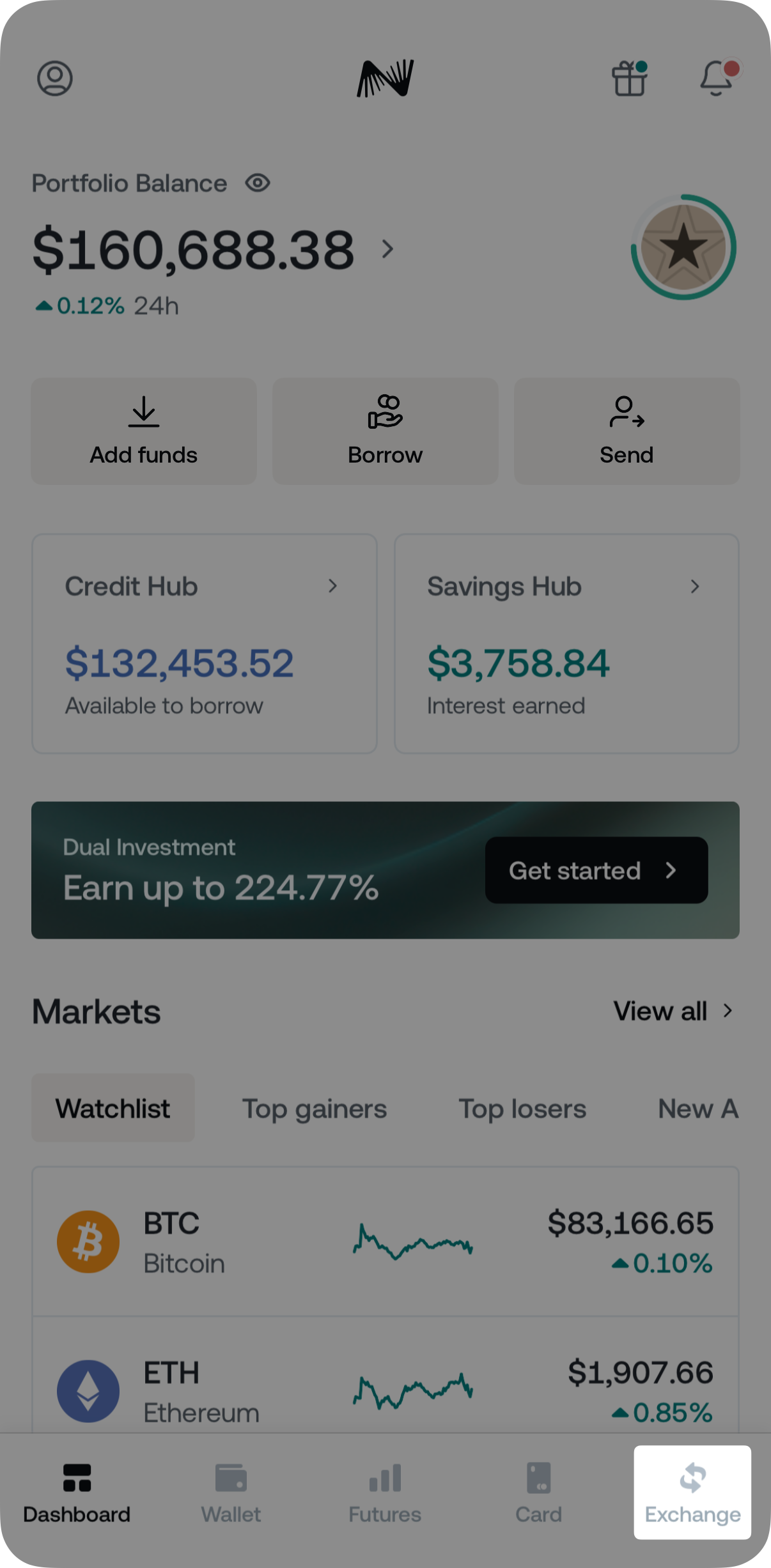Screen dimensions: 771x1568
Task: Tap the Send button
Action: (627, 431)
